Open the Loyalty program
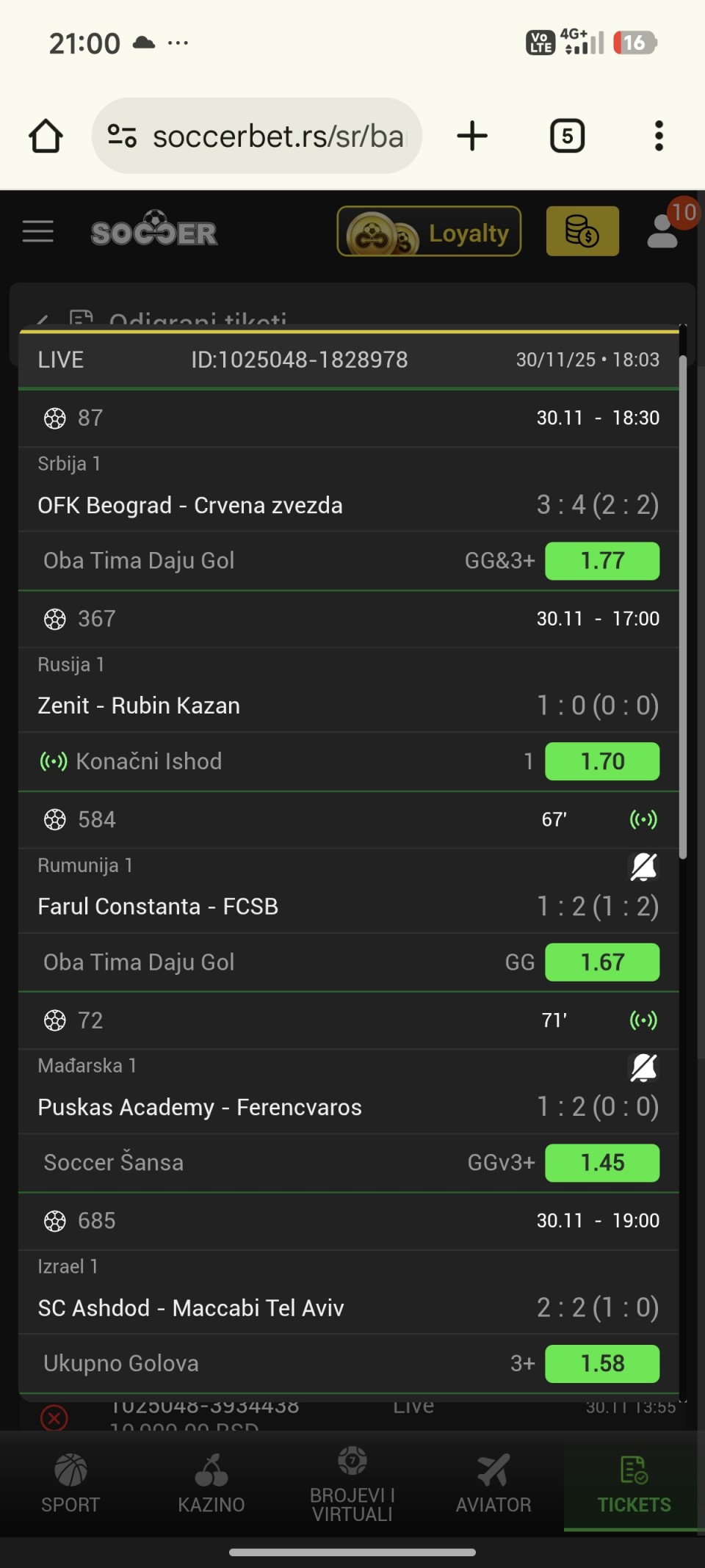The width and height of the screenshot is (705, 1568). tap(429, 232)
